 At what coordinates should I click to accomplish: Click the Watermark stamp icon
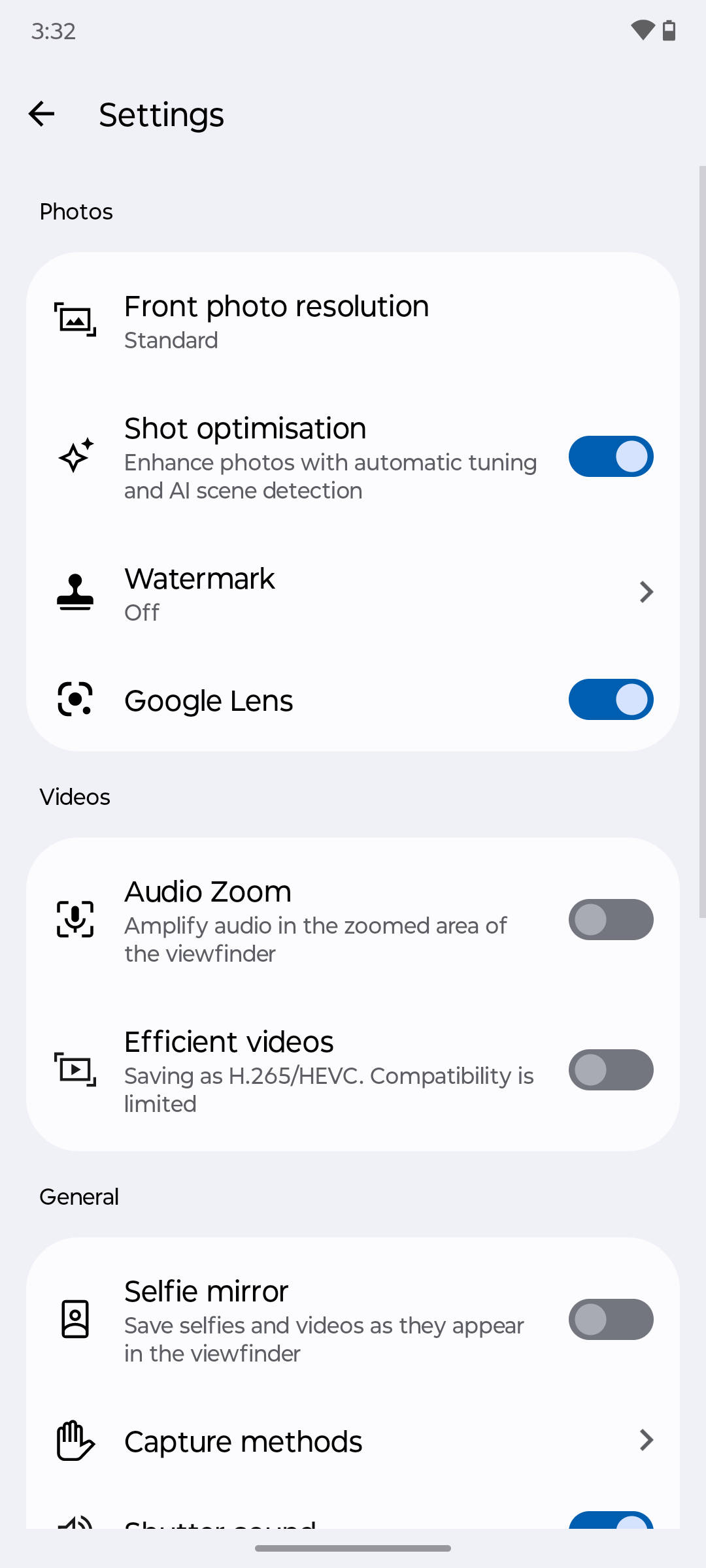coord(75,593)
